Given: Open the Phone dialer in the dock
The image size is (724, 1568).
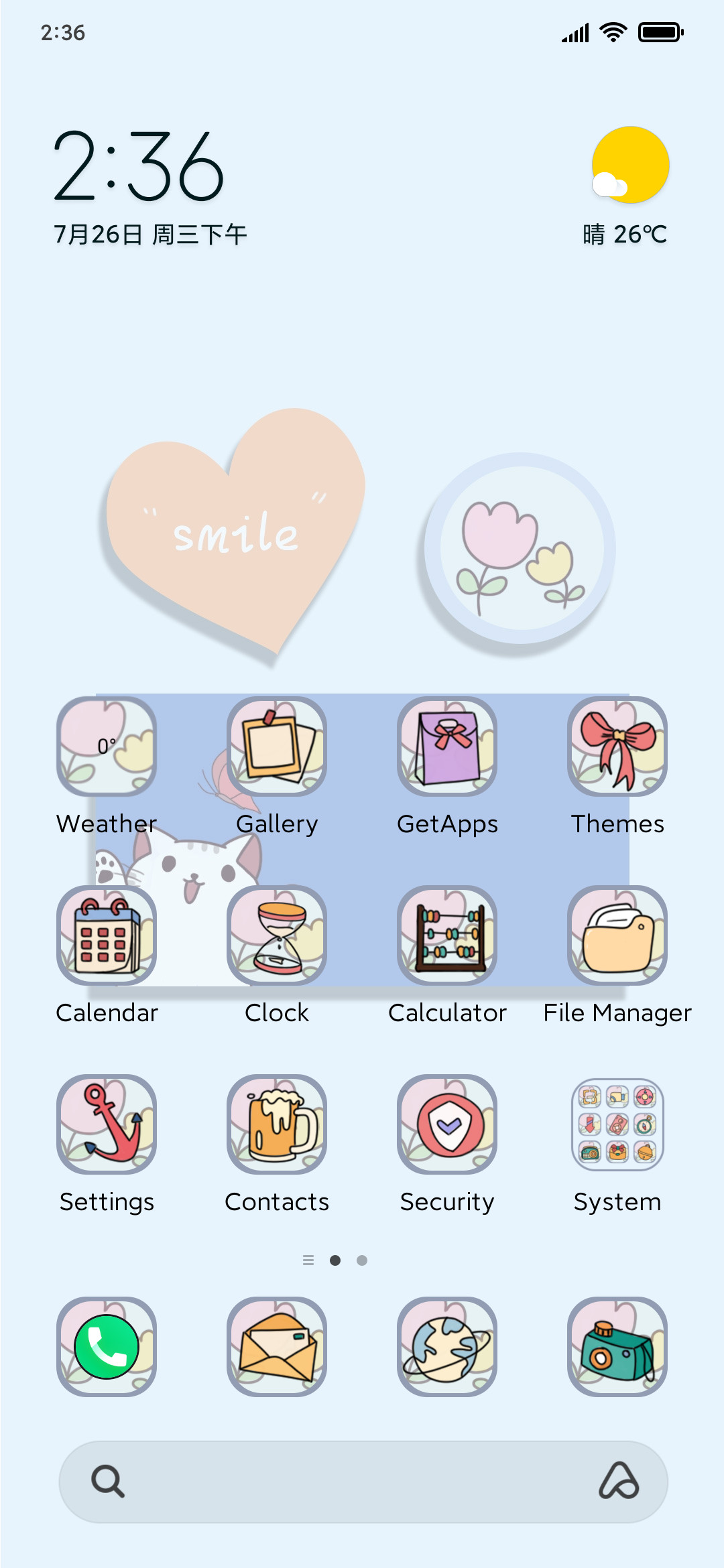Looking at the screenshot, I should 107,1347.
